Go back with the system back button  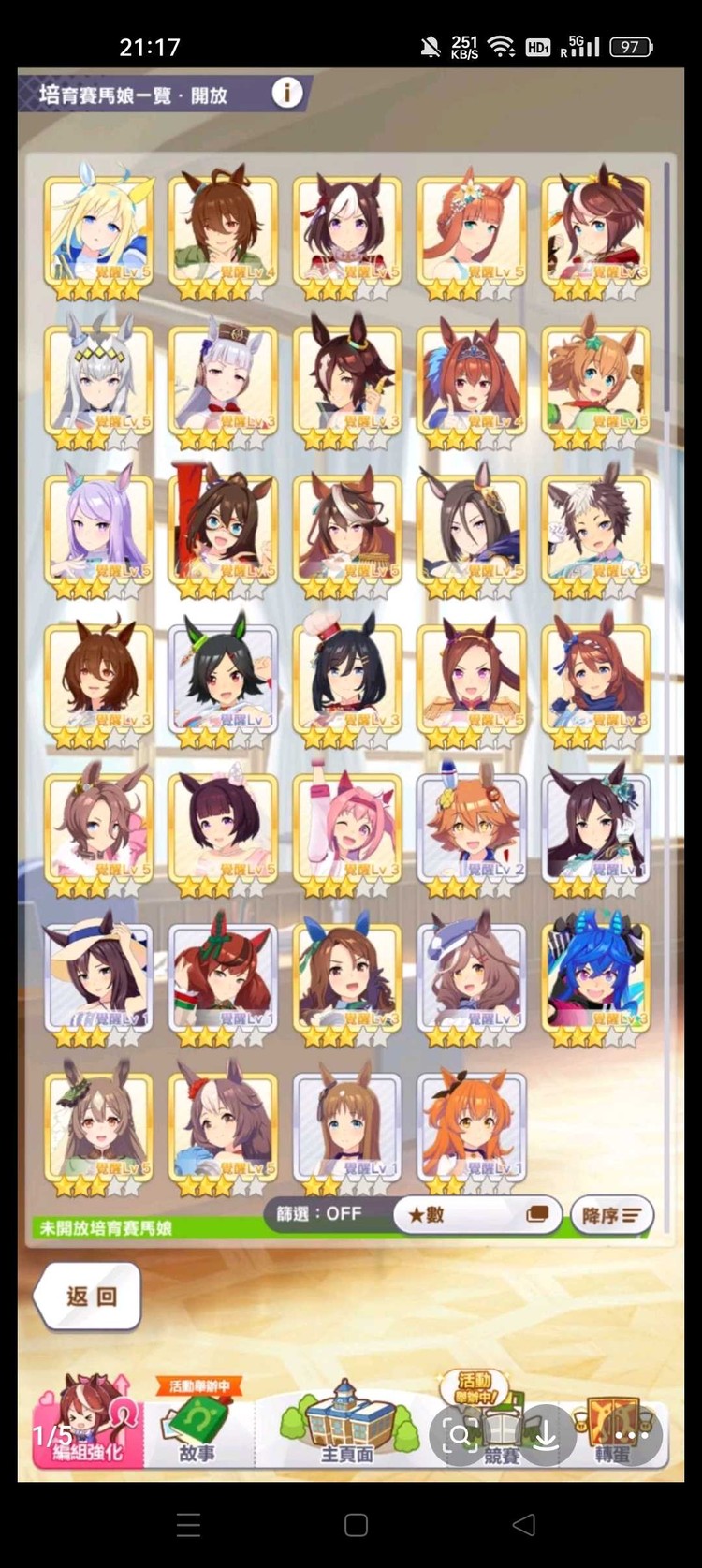524,1525
